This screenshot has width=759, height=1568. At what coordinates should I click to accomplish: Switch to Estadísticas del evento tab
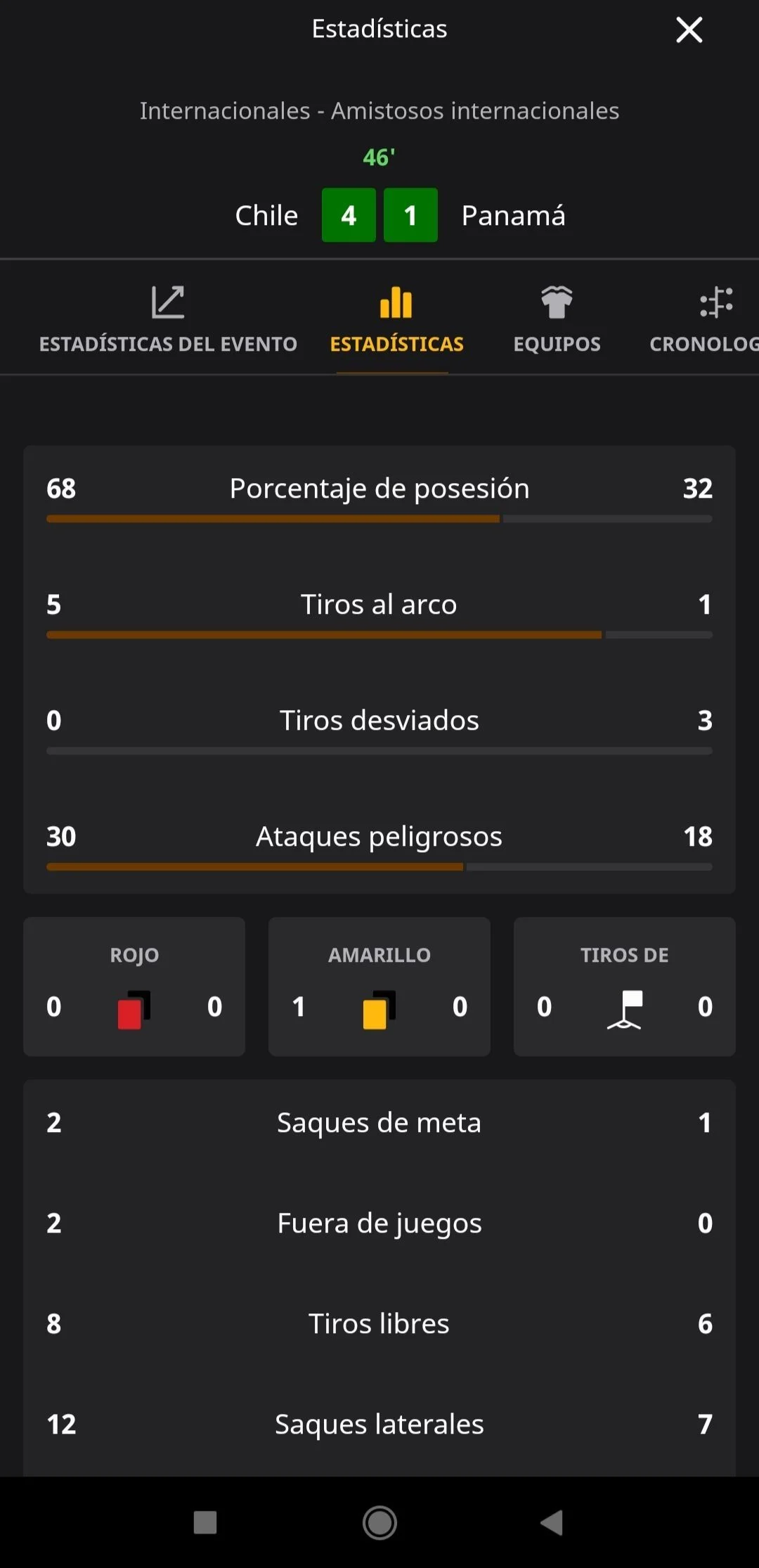[168, 320]
